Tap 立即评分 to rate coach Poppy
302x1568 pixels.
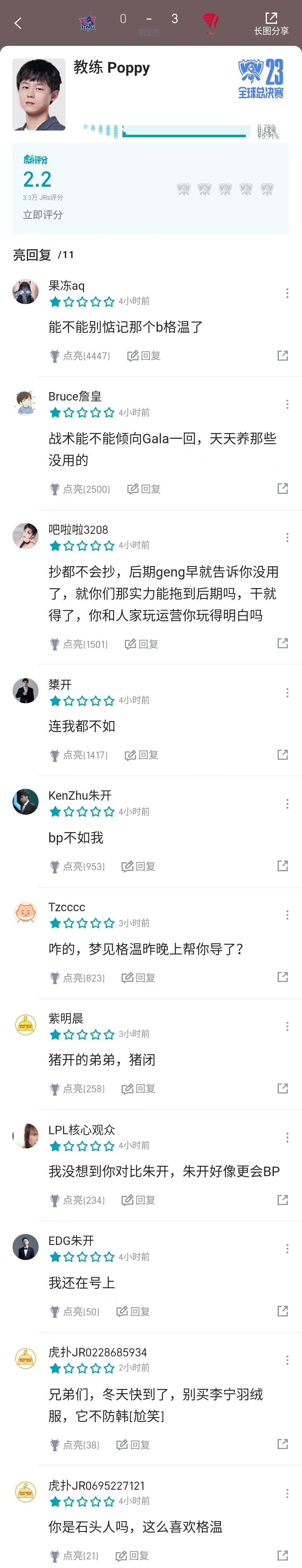[43, 215]
